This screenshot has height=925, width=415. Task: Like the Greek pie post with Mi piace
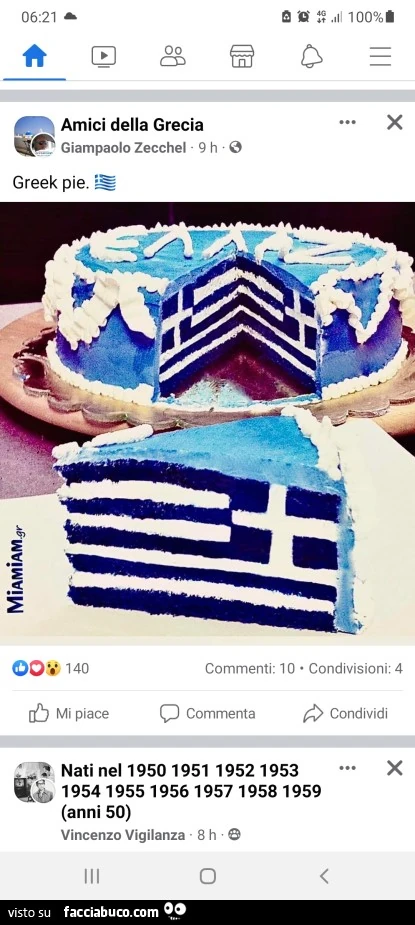click(69, 714)
